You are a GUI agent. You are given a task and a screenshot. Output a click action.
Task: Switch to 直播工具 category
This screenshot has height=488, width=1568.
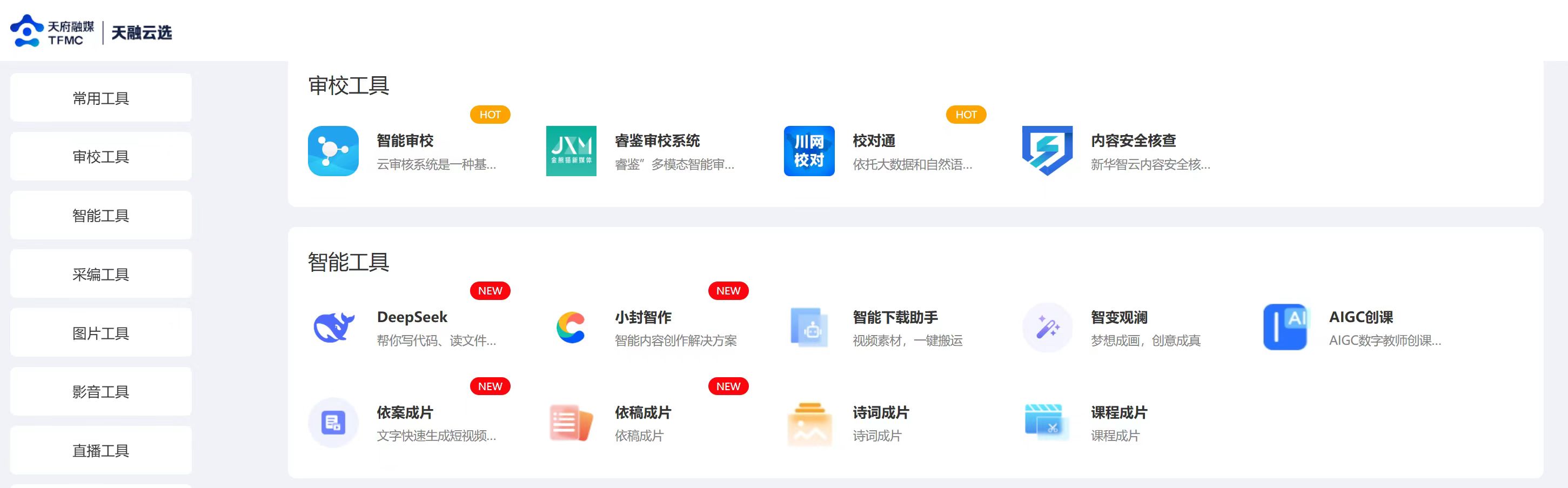coord(101,450)
